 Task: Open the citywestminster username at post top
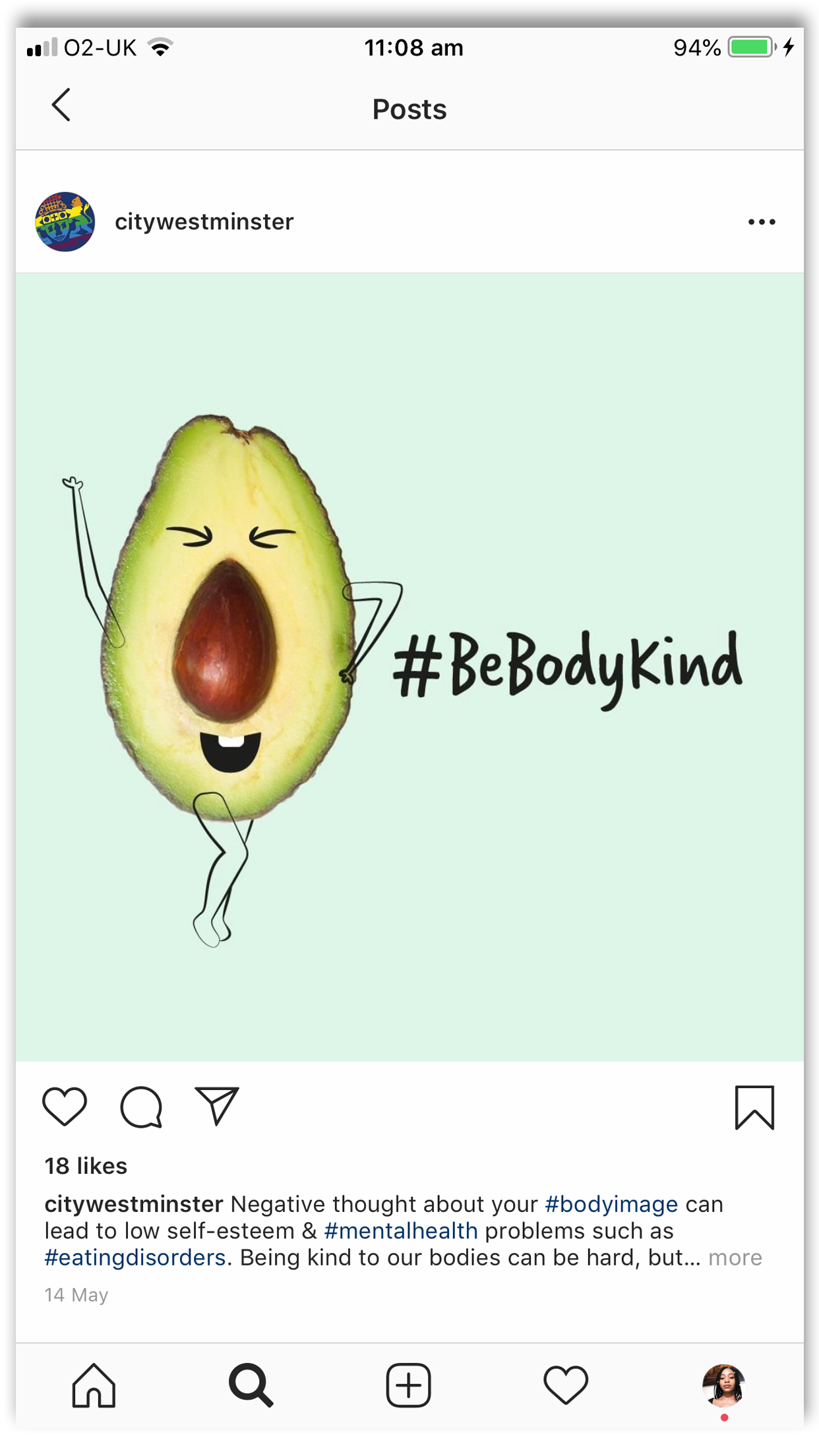(204, 222)
